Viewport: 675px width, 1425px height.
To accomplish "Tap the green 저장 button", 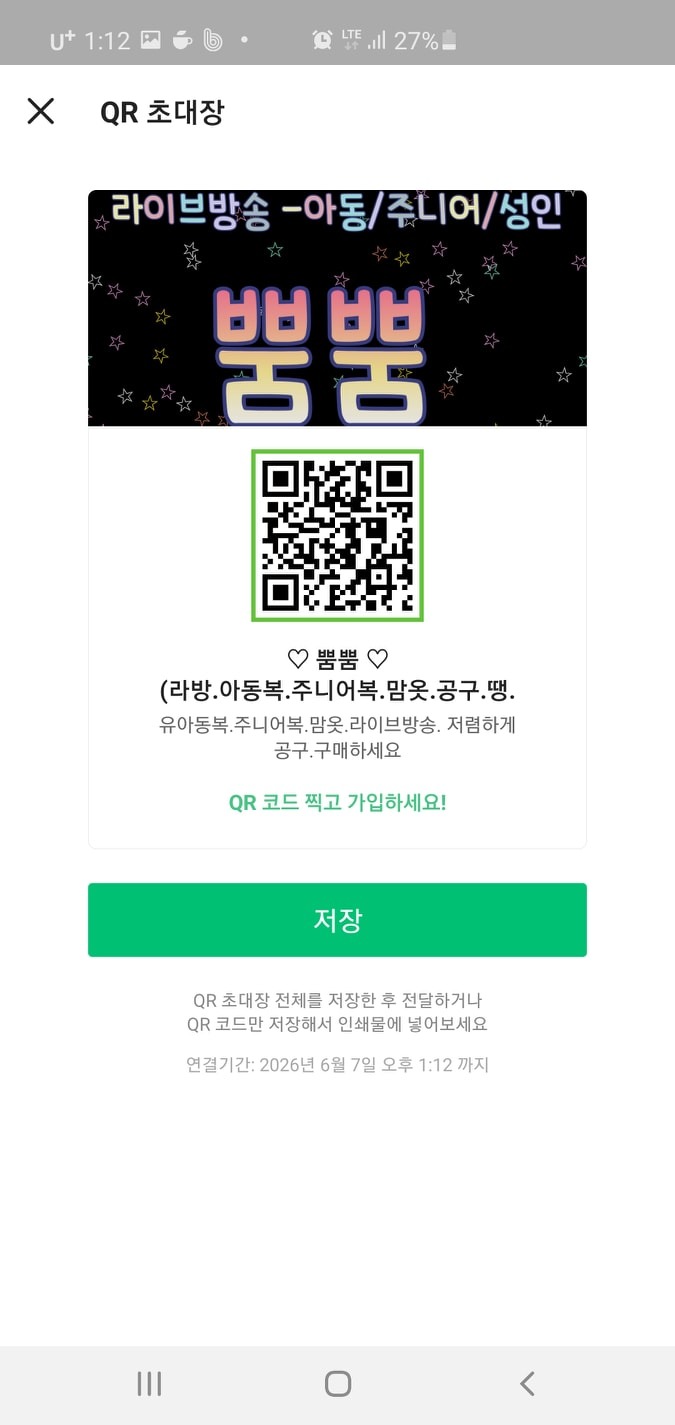I will tap(337, 920).
